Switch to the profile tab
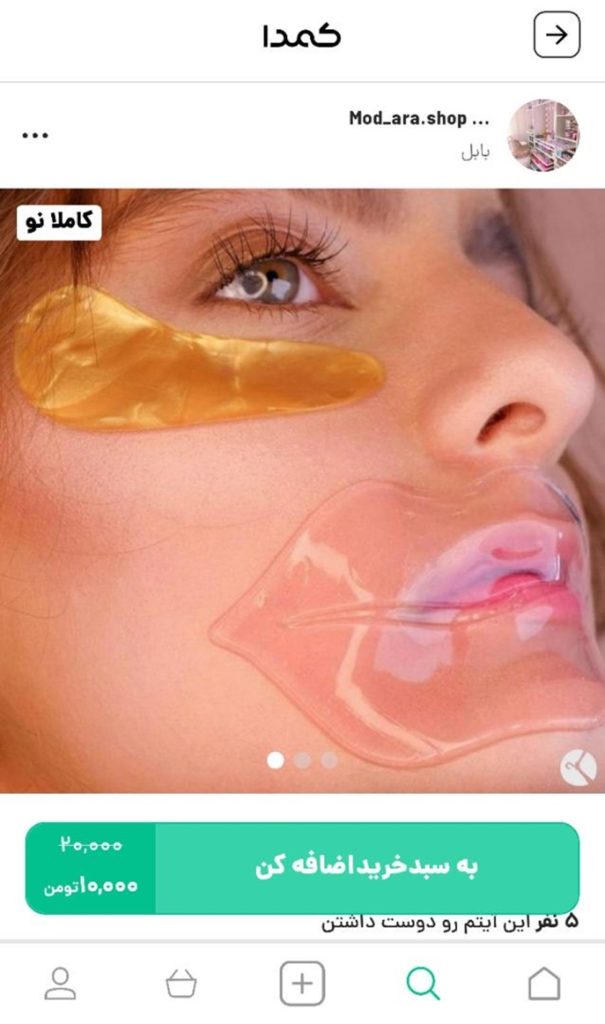 tap(61, 984)
